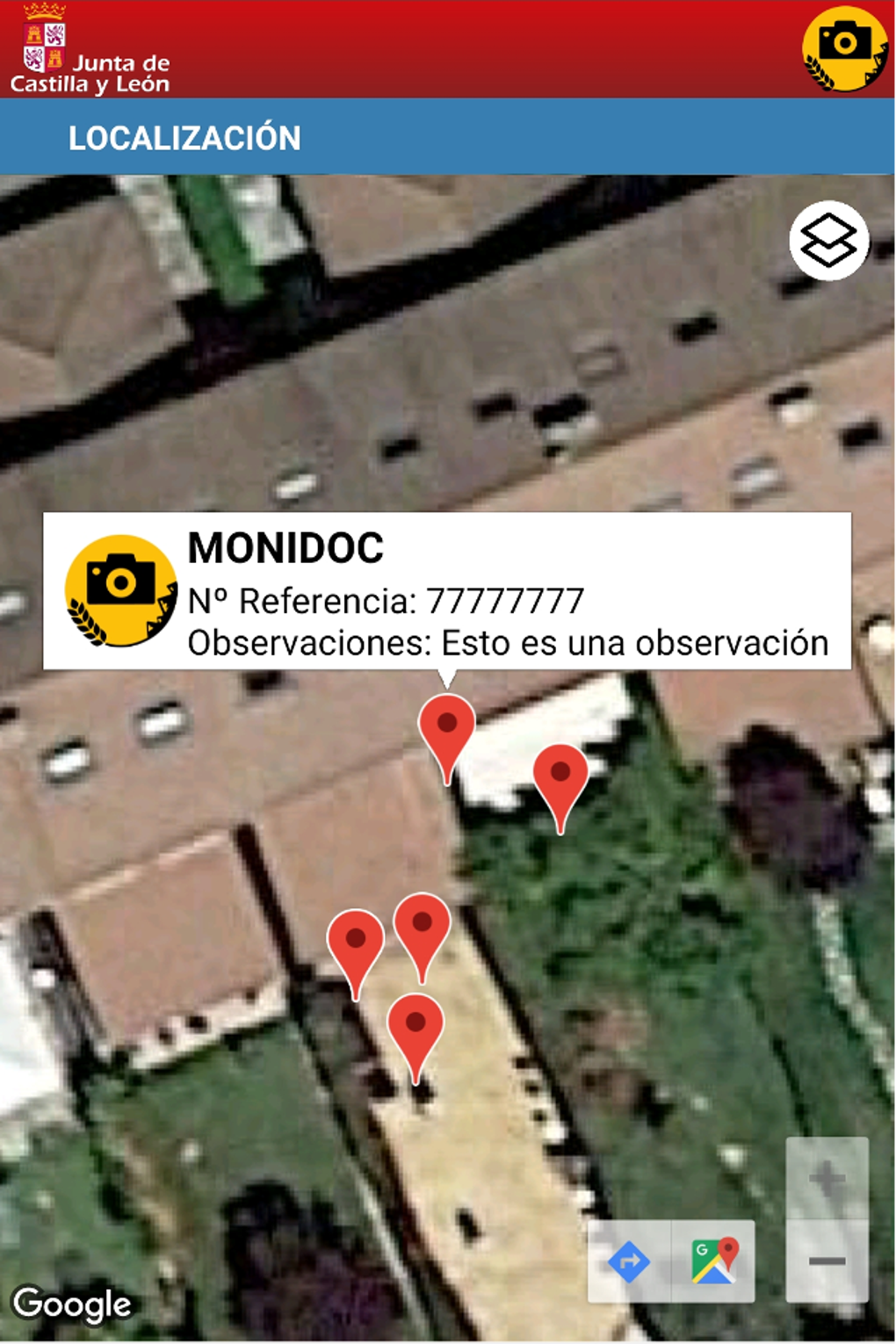Screen dimensions: 896x1344
Task: Change the map layers
Action: (828, 240)
